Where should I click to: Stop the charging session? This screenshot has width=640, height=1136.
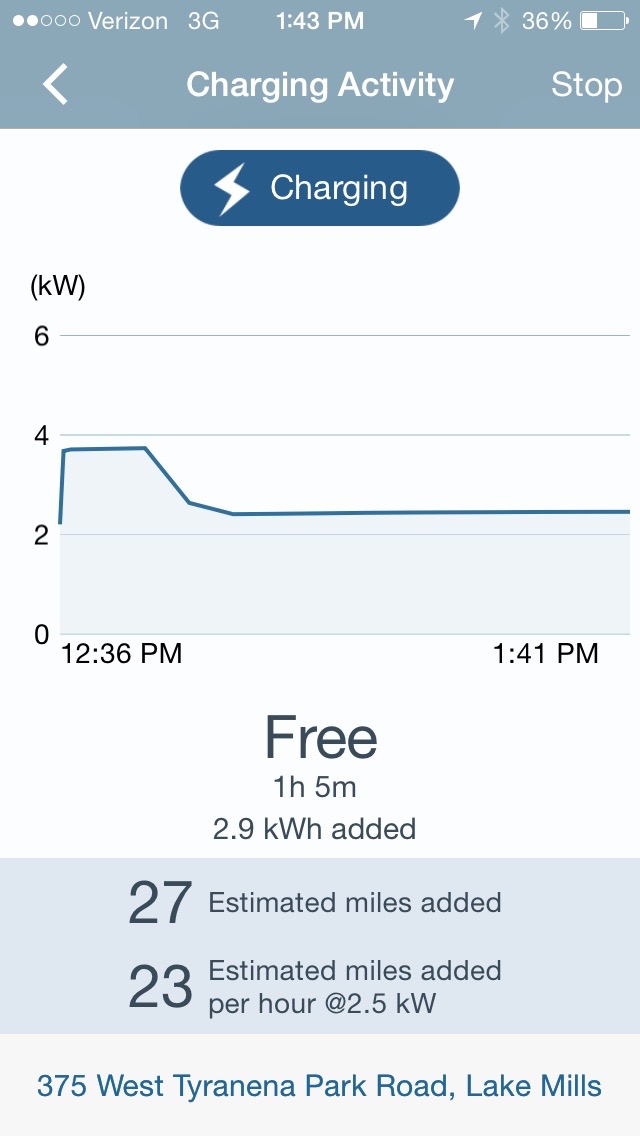coord(585,85)
